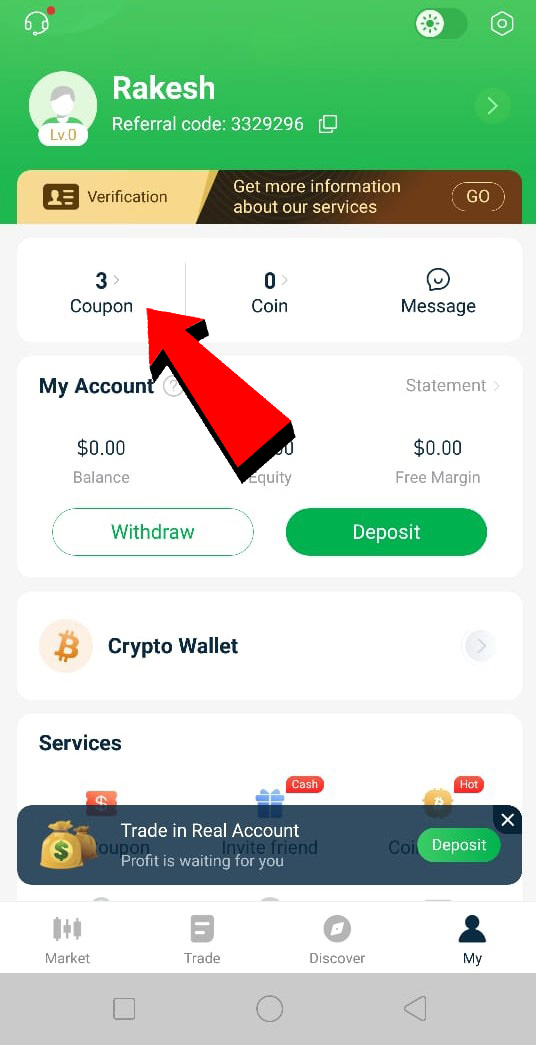Tap GO on the Verification banner
The width and height of the screenshot is (536, 1045).
[x=478, y=197]
